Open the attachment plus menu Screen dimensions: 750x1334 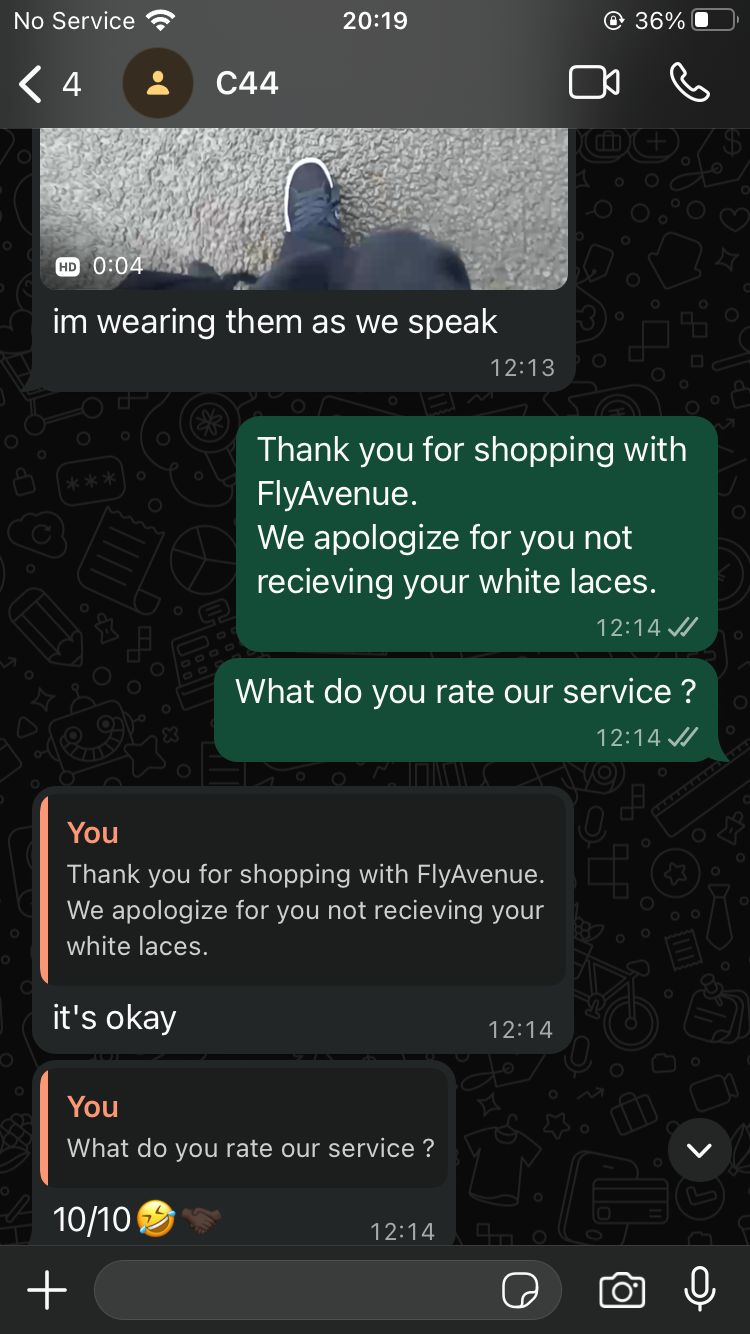coord(47,1291)
